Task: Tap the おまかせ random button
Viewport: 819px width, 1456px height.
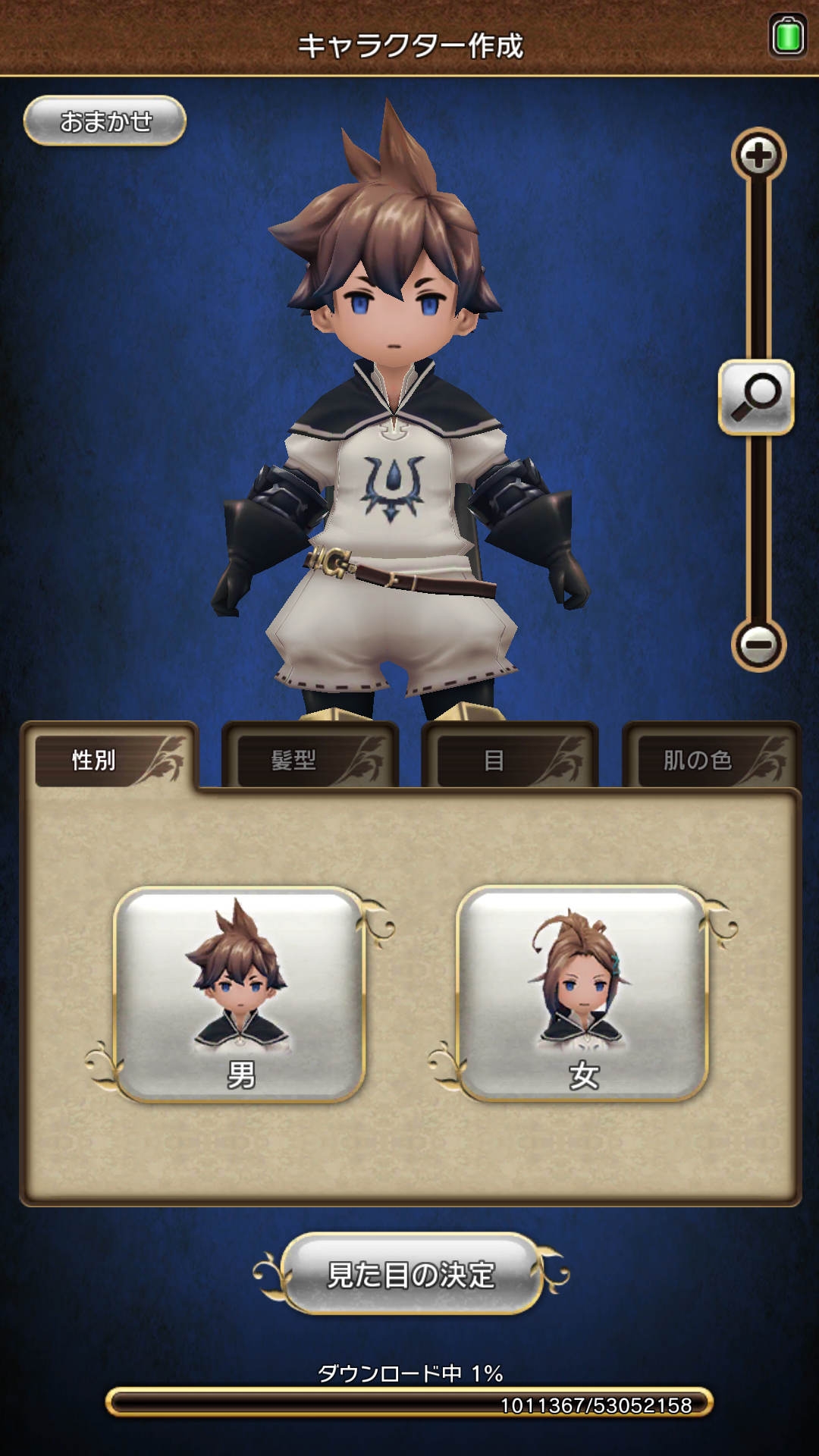Action: pos(105,121)
